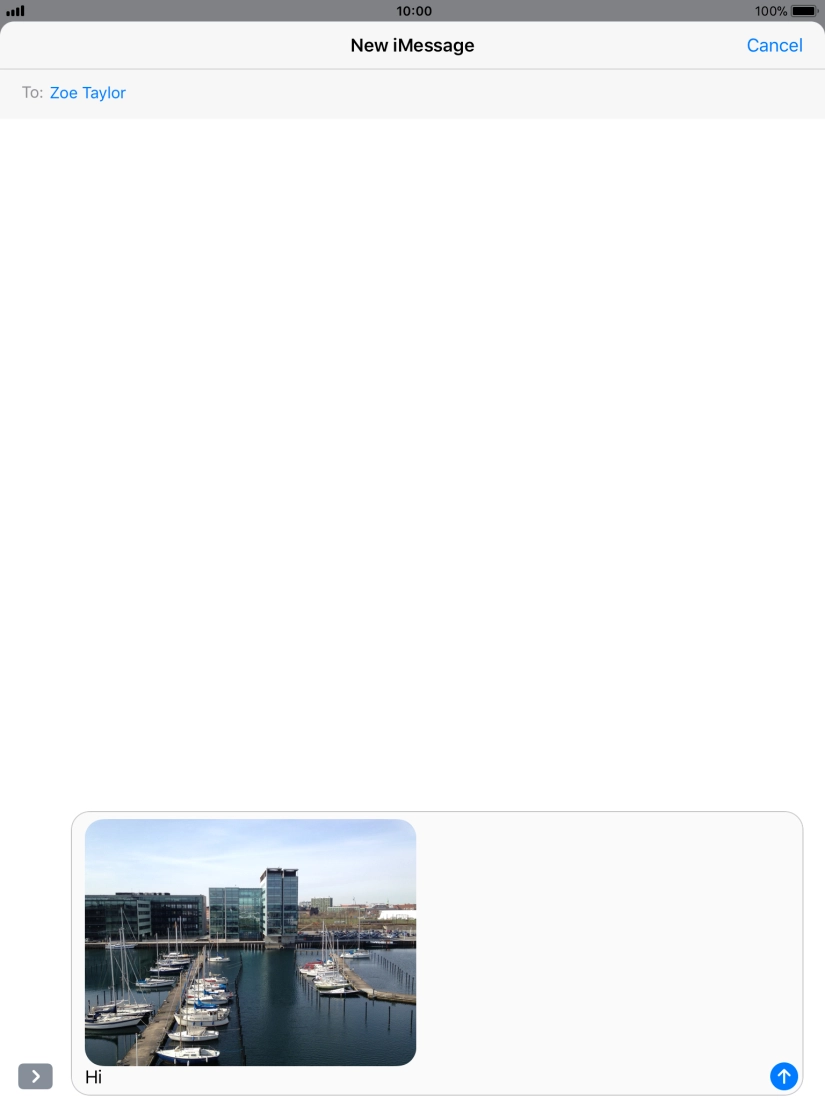Tap the To field label
The image size is (825, 1100).
pyautogui.click(x=31, y=92)
